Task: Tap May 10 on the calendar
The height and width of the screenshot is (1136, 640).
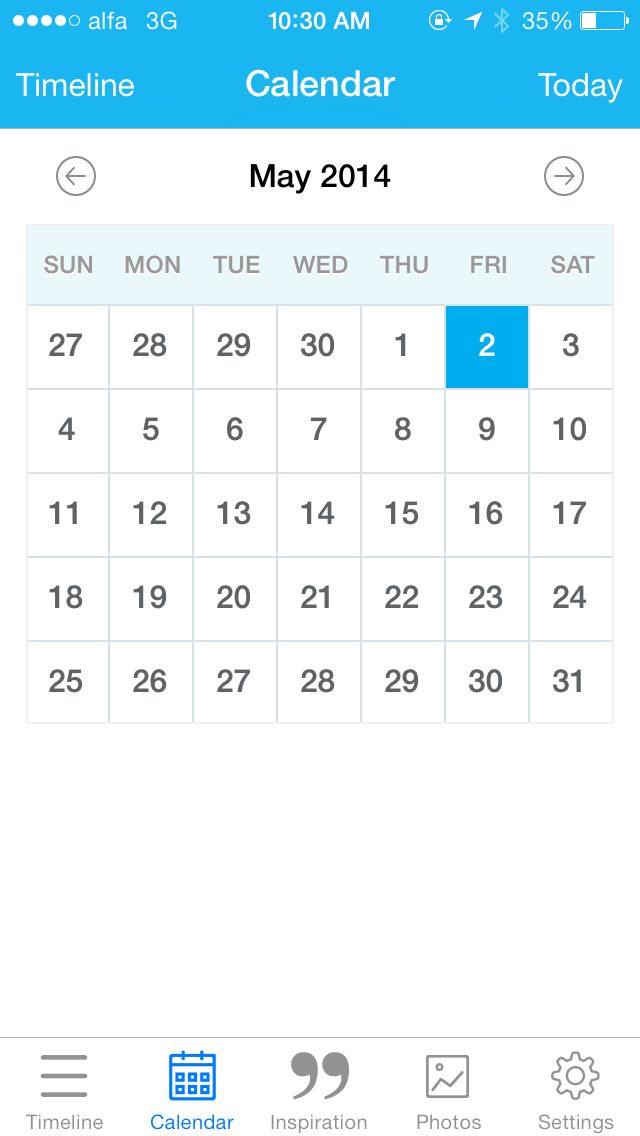Action: 571,430
